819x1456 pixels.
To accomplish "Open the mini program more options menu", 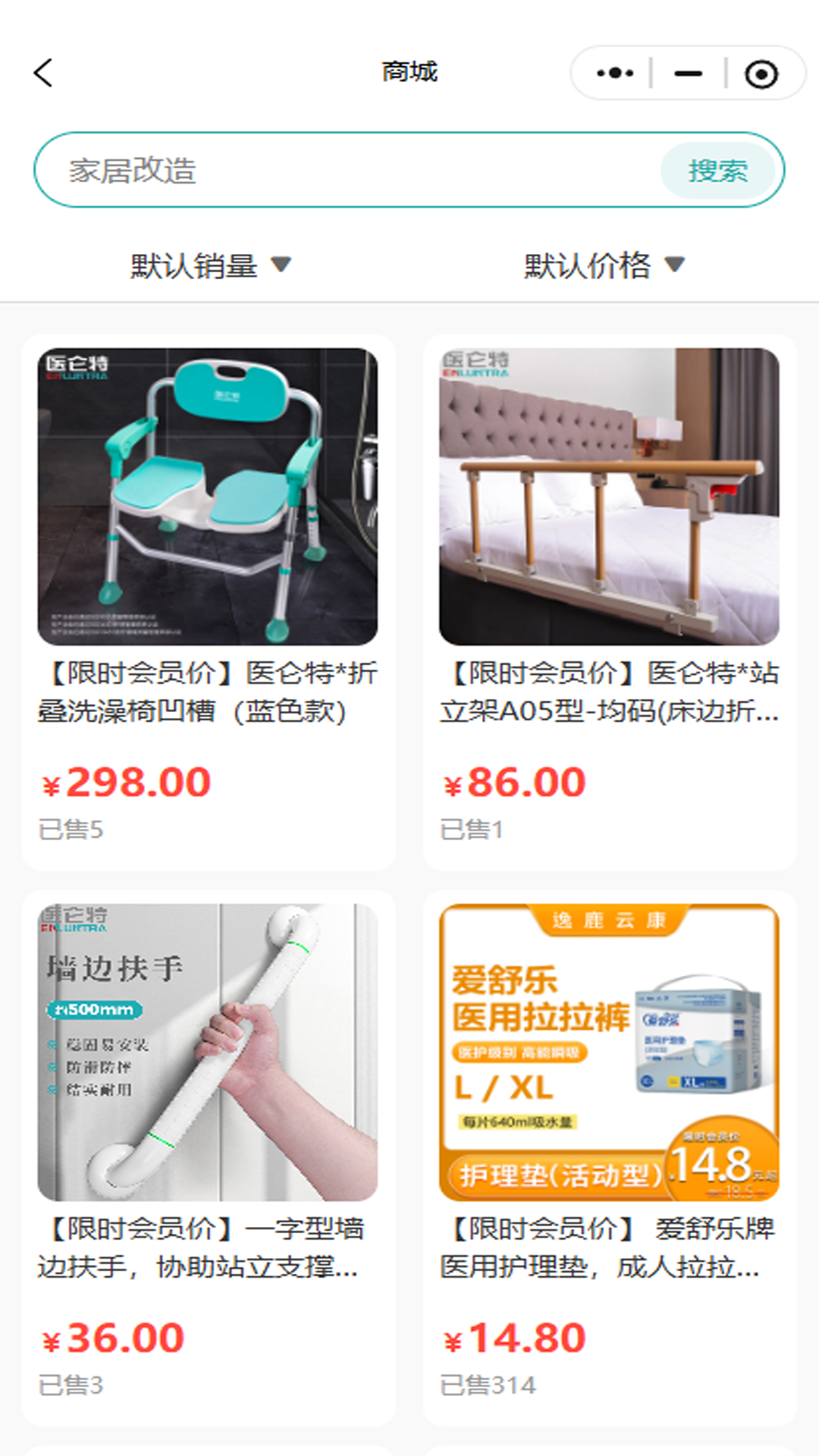I will 614,74.
